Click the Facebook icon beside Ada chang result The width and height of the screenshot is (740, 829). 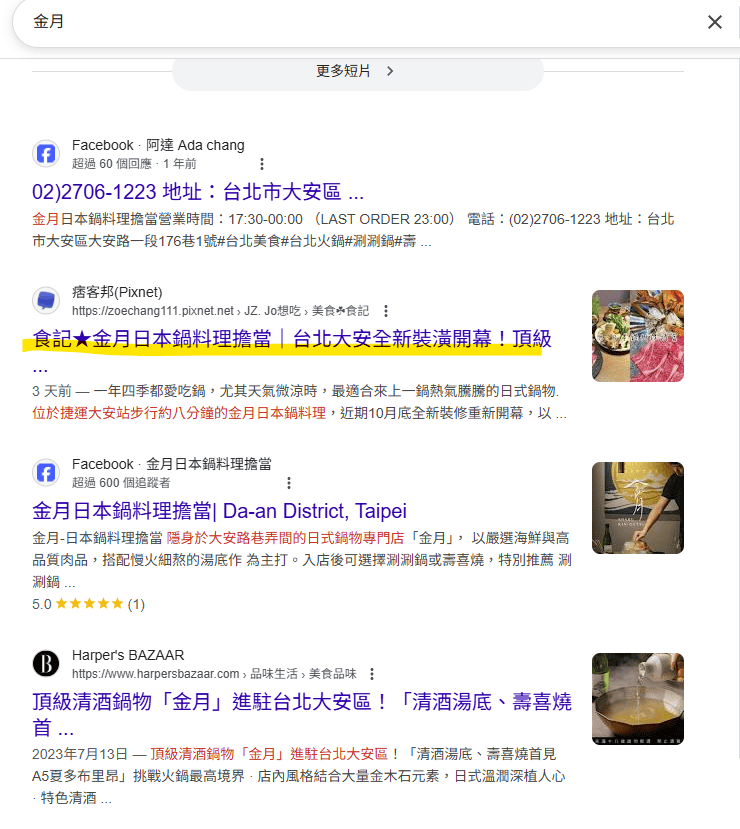46,152
